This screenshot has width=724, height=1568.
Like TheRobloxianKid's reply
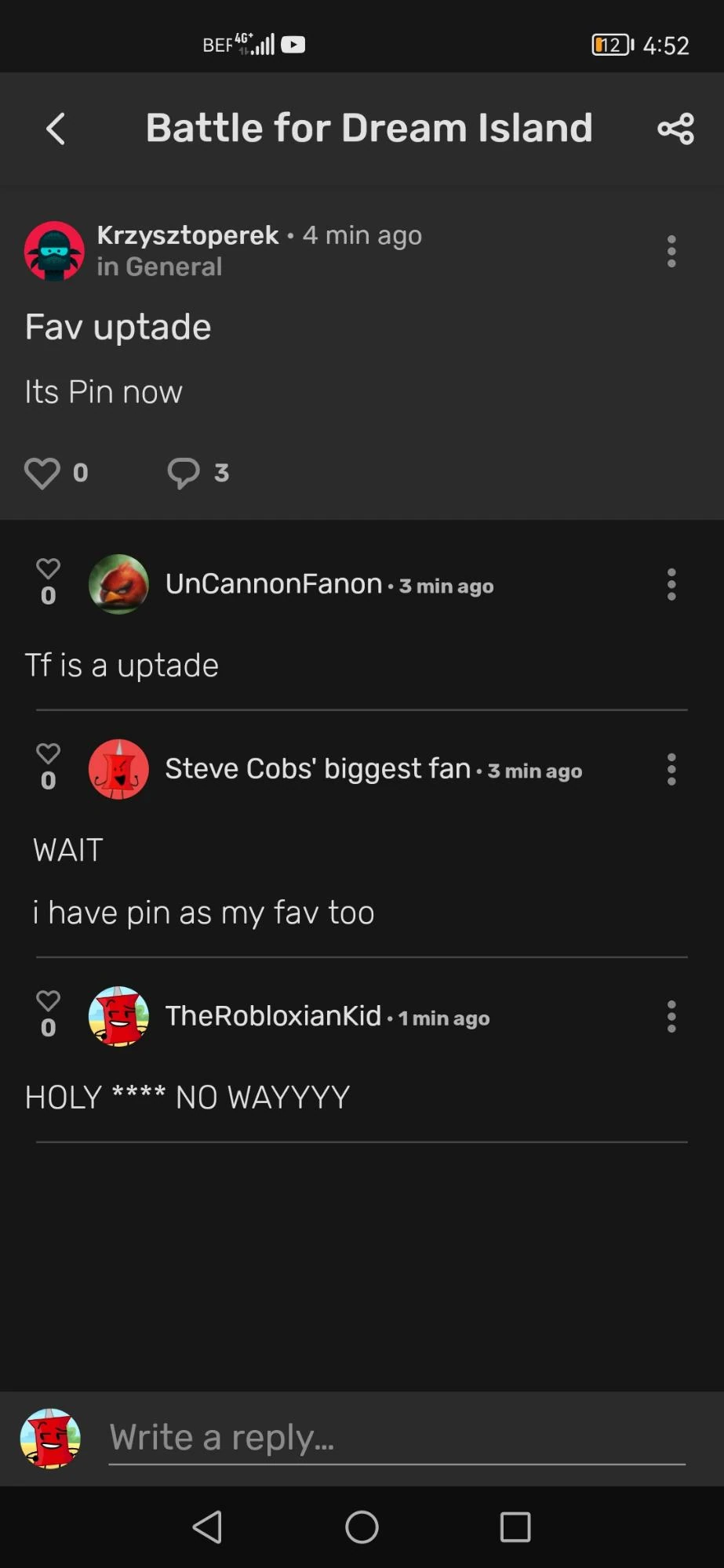click(47, 1000)
